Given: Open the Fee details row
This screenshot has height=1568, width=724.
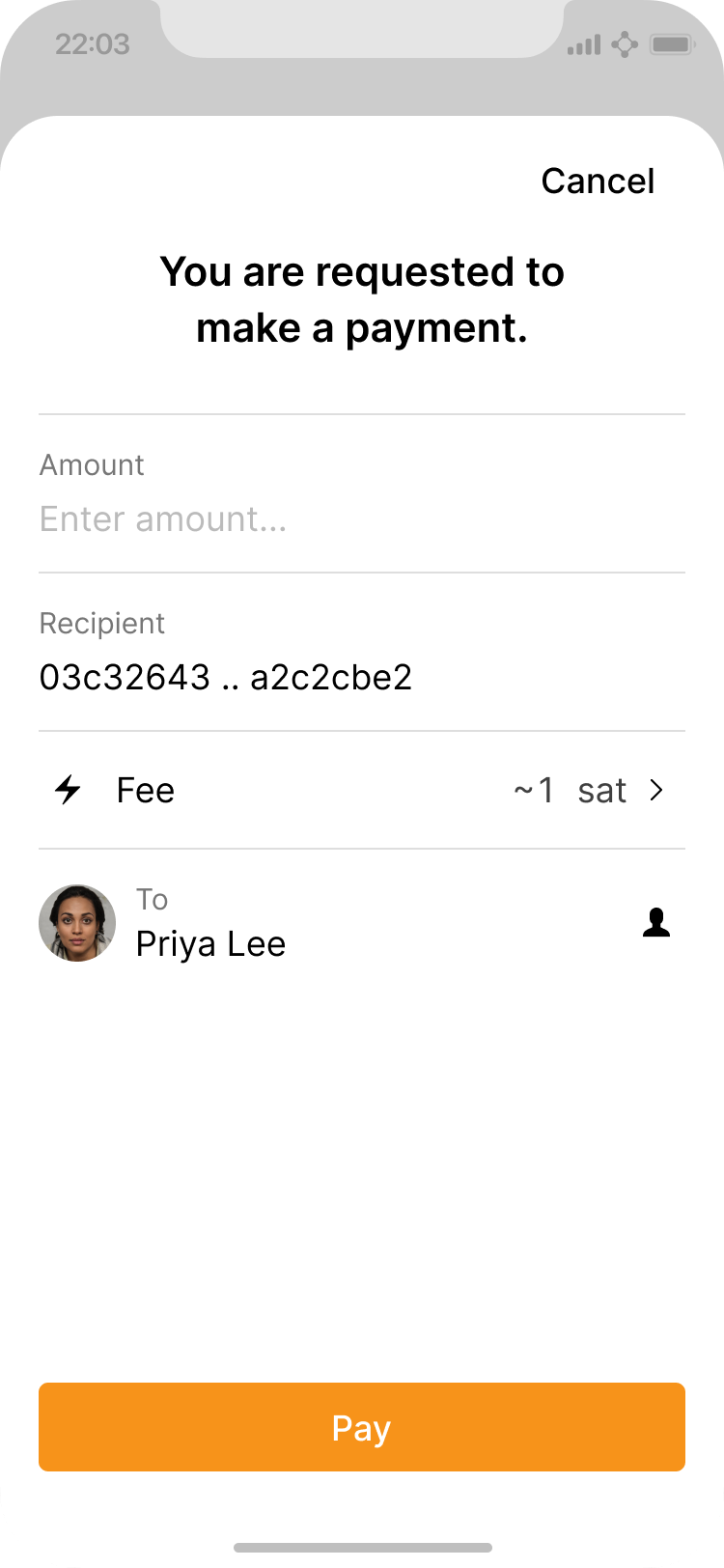Looking at the screenshot, I should [361, 791].
